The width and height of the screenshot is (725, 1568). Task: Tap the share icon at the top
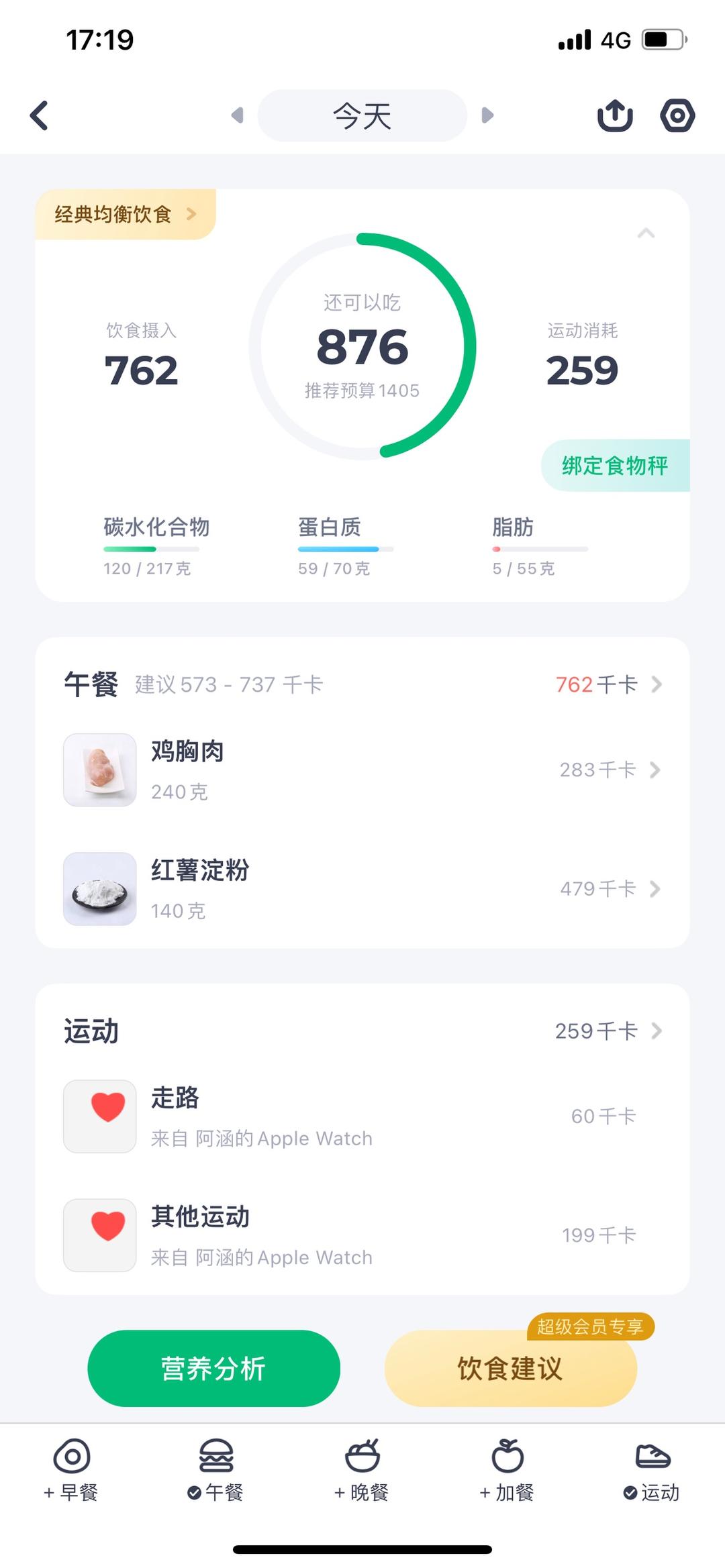pos(614,115)
